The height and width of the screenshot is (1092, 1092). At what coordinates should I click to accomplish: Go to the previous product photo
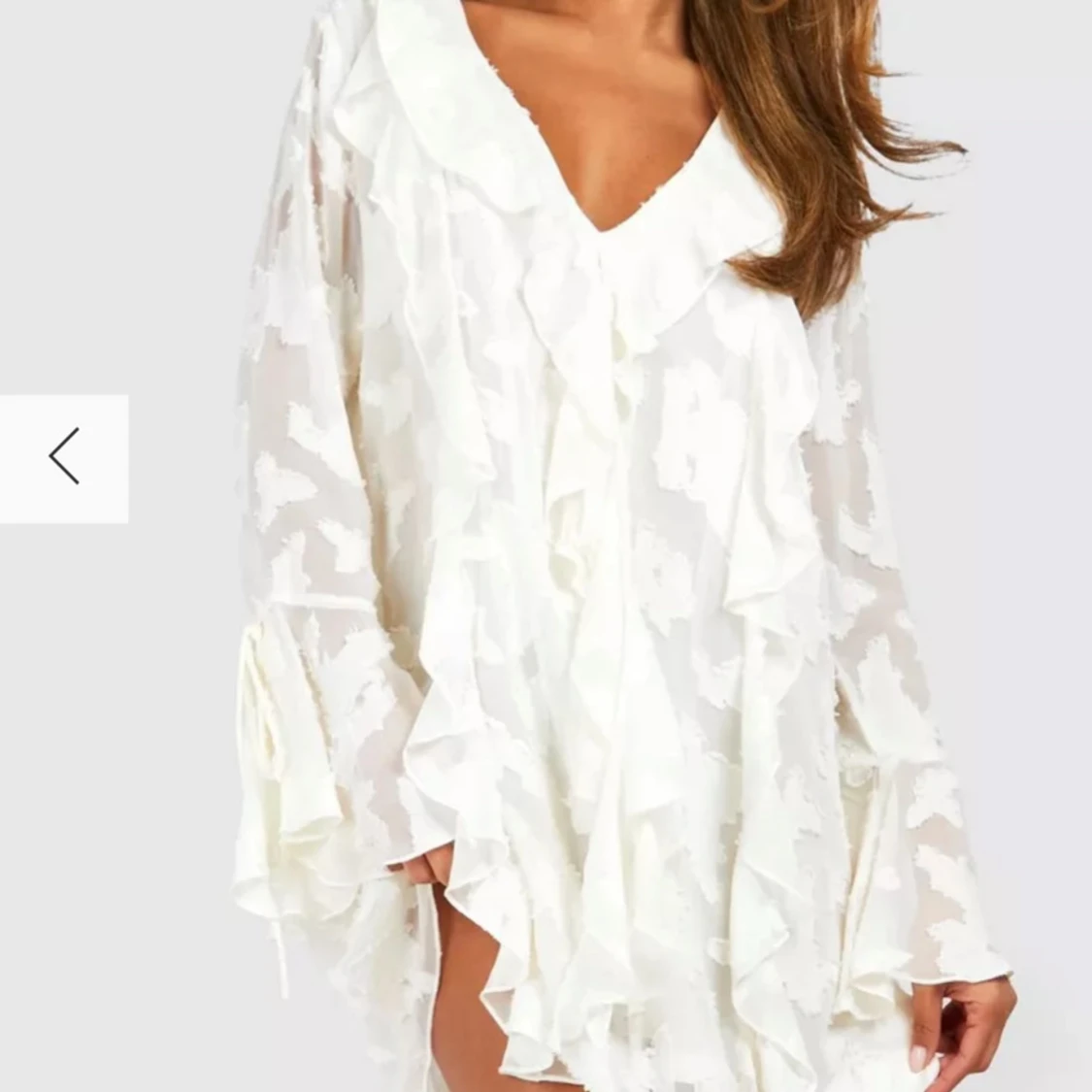pyautogui.click(x=64, y=457)
